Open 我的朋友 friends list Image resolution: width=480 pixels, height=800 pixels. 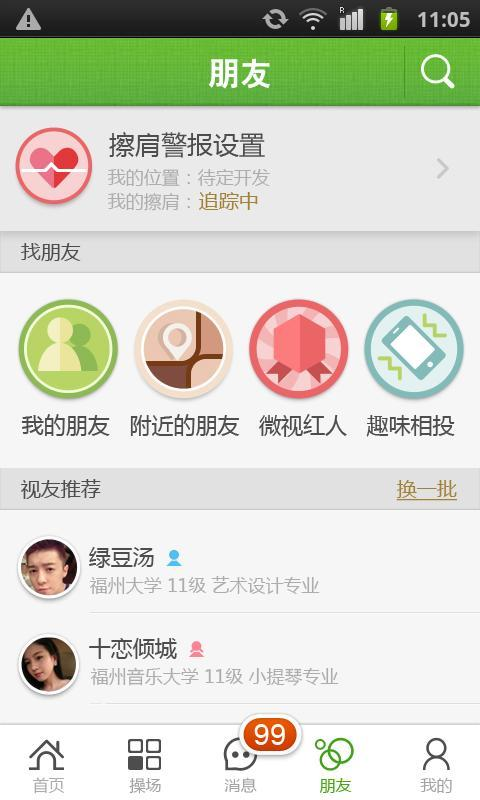pyautogui.click(x=67, y=369)
